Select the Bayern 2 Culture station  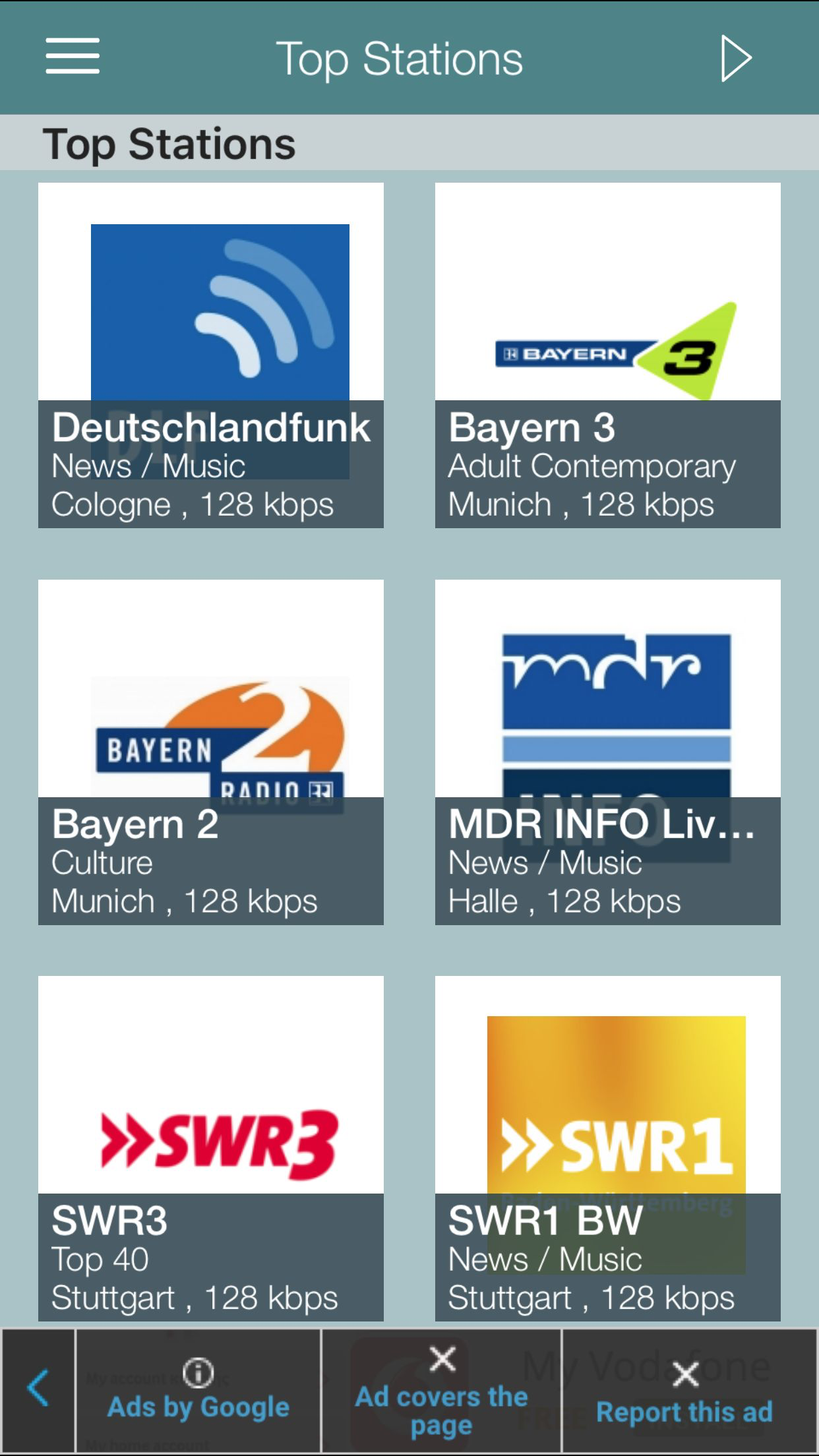point(211,752)
